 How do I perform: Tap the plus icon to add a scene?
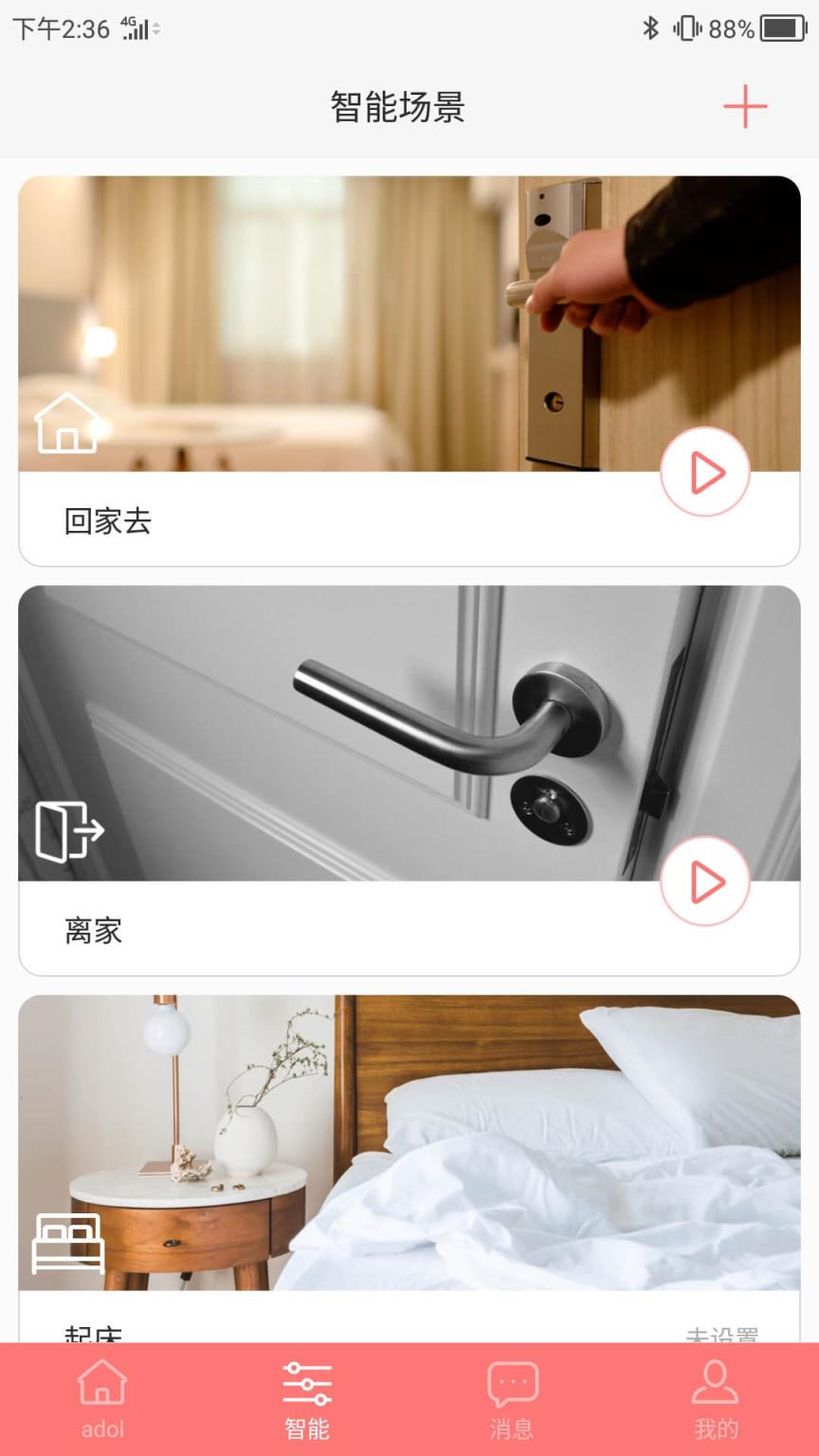click(745, 107)
